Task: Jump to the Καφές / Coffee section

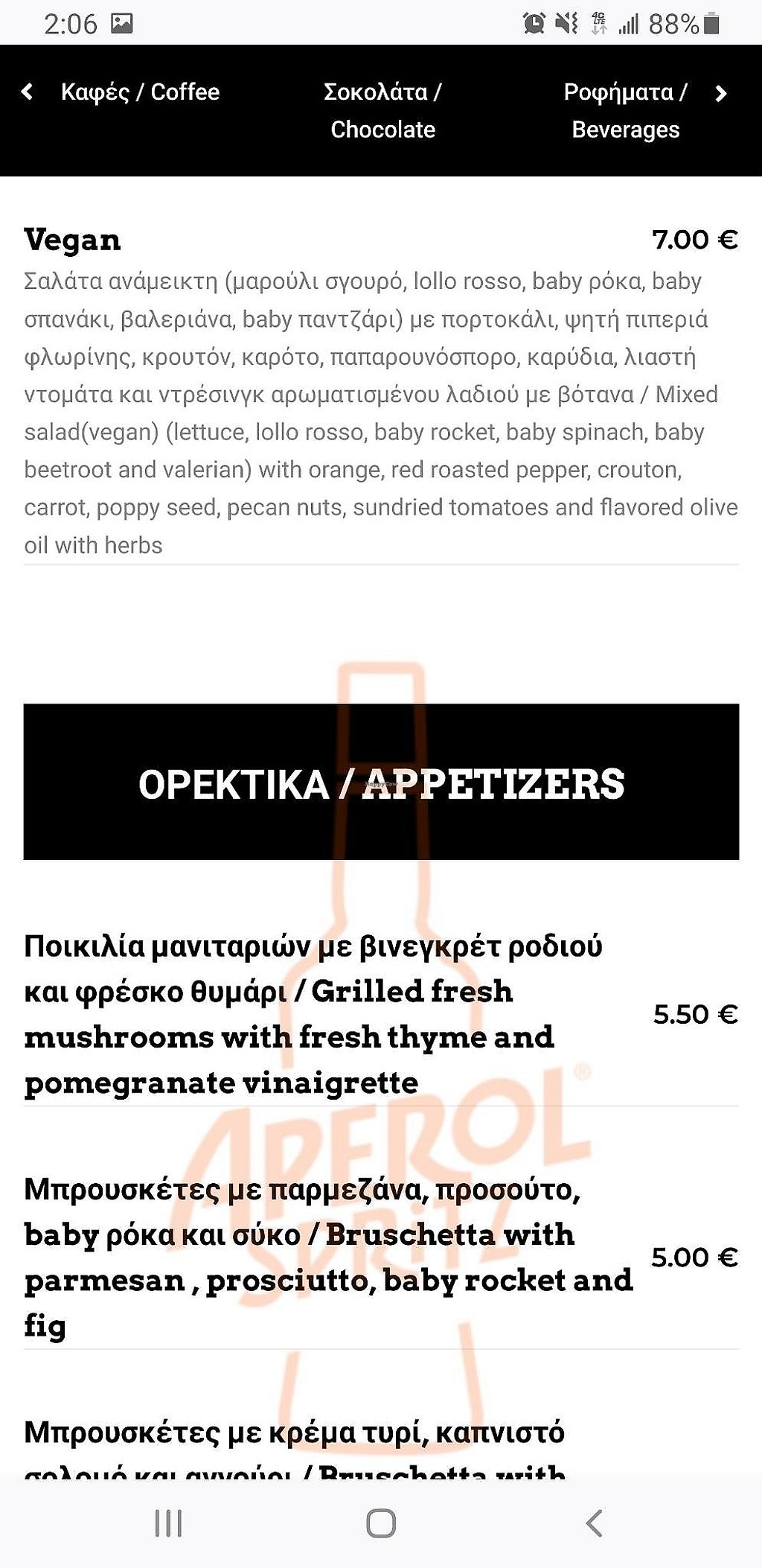Action: pyautogui.click(x=140, y=92)
